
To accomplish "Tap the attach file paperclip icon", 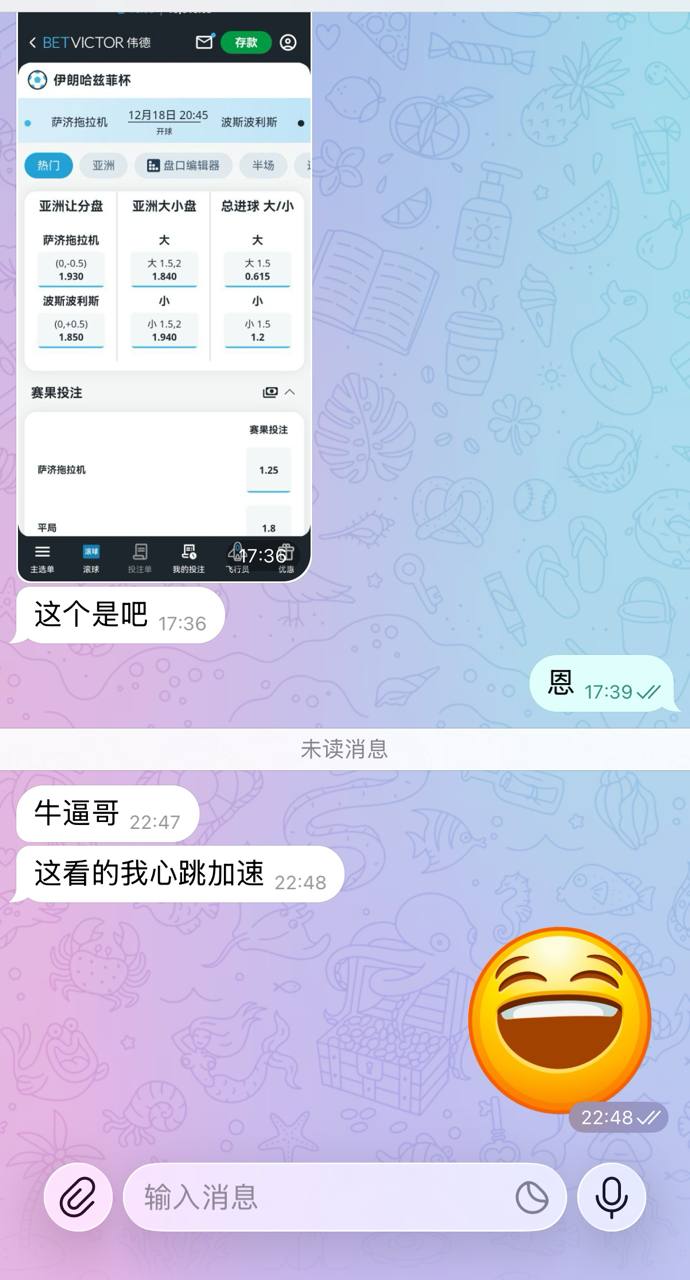I will pos(78,1197).
